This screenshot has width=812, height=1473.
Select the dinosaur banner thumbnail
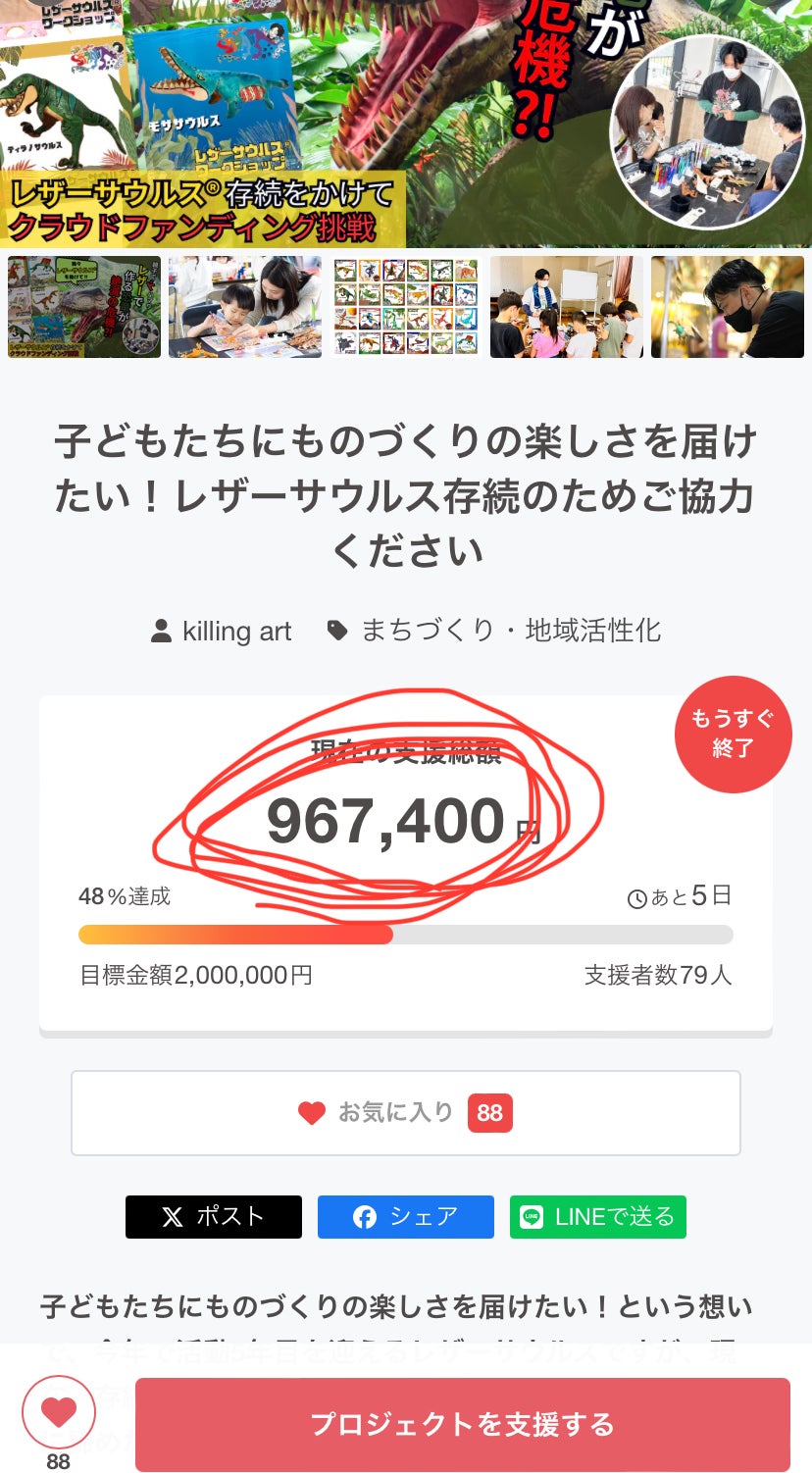coord(84,307)
